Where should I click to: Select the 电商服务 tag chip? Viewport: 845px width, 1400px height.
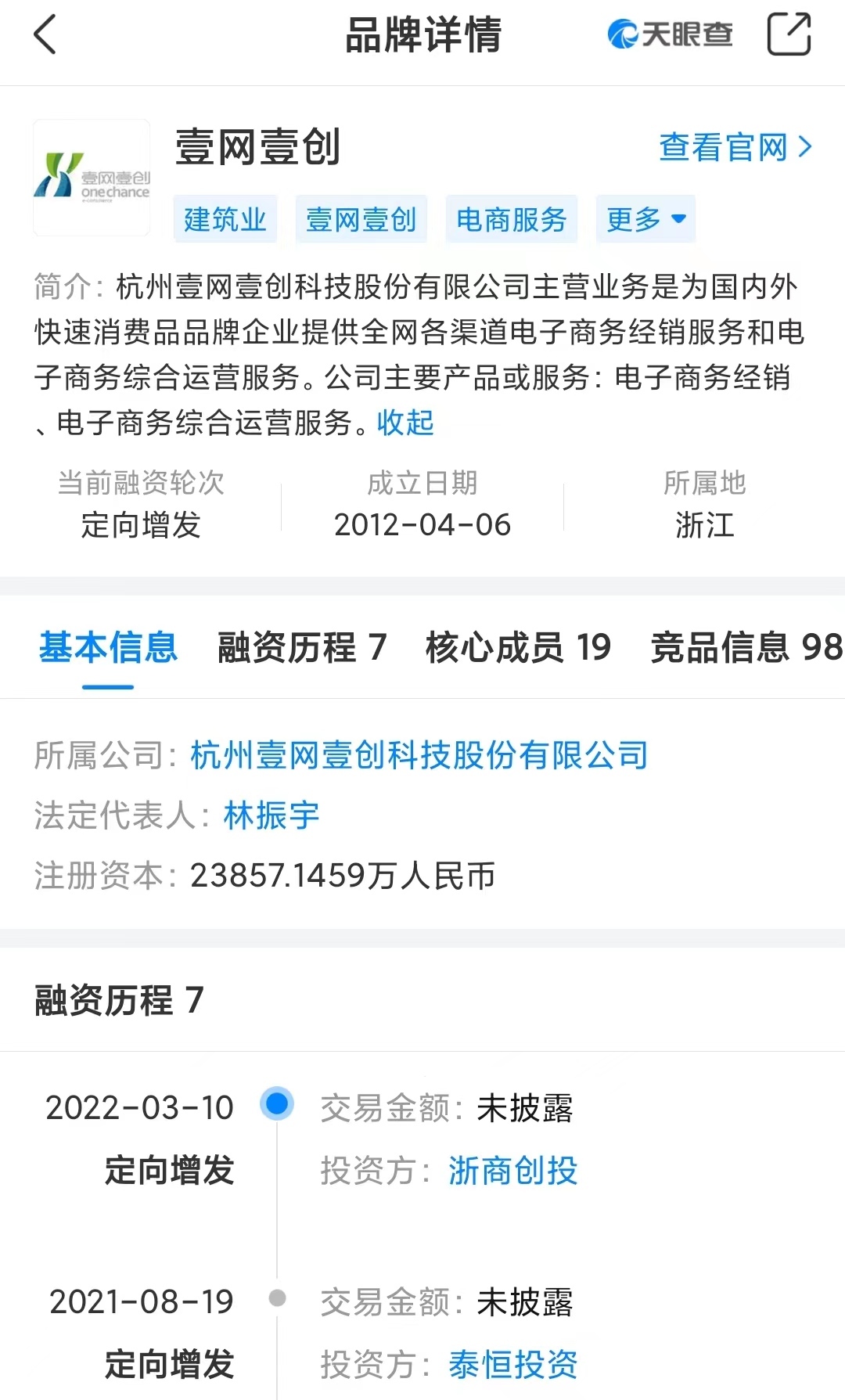pyautogui.click(x=511, y=219)
